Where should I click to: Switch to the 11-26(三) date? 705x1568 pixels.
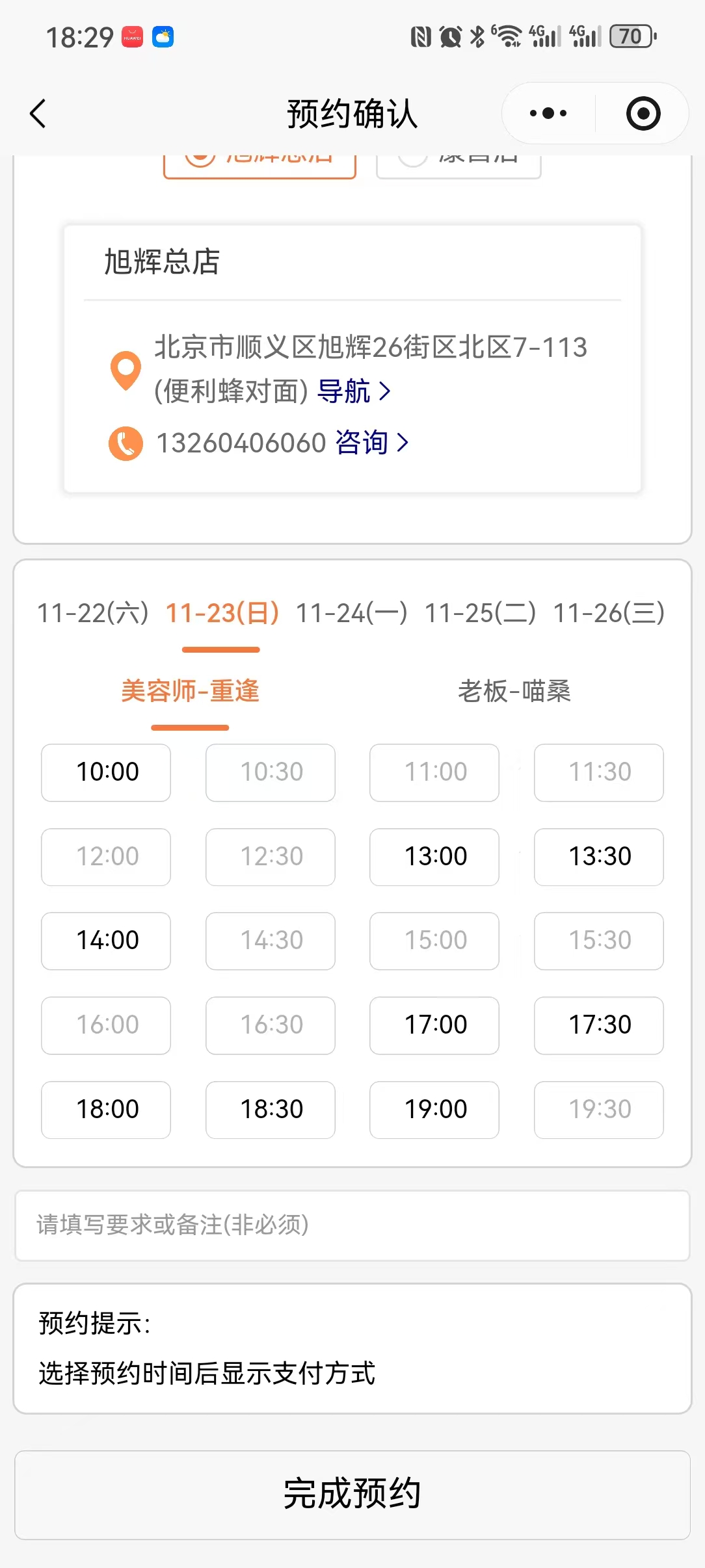[609, 613]
